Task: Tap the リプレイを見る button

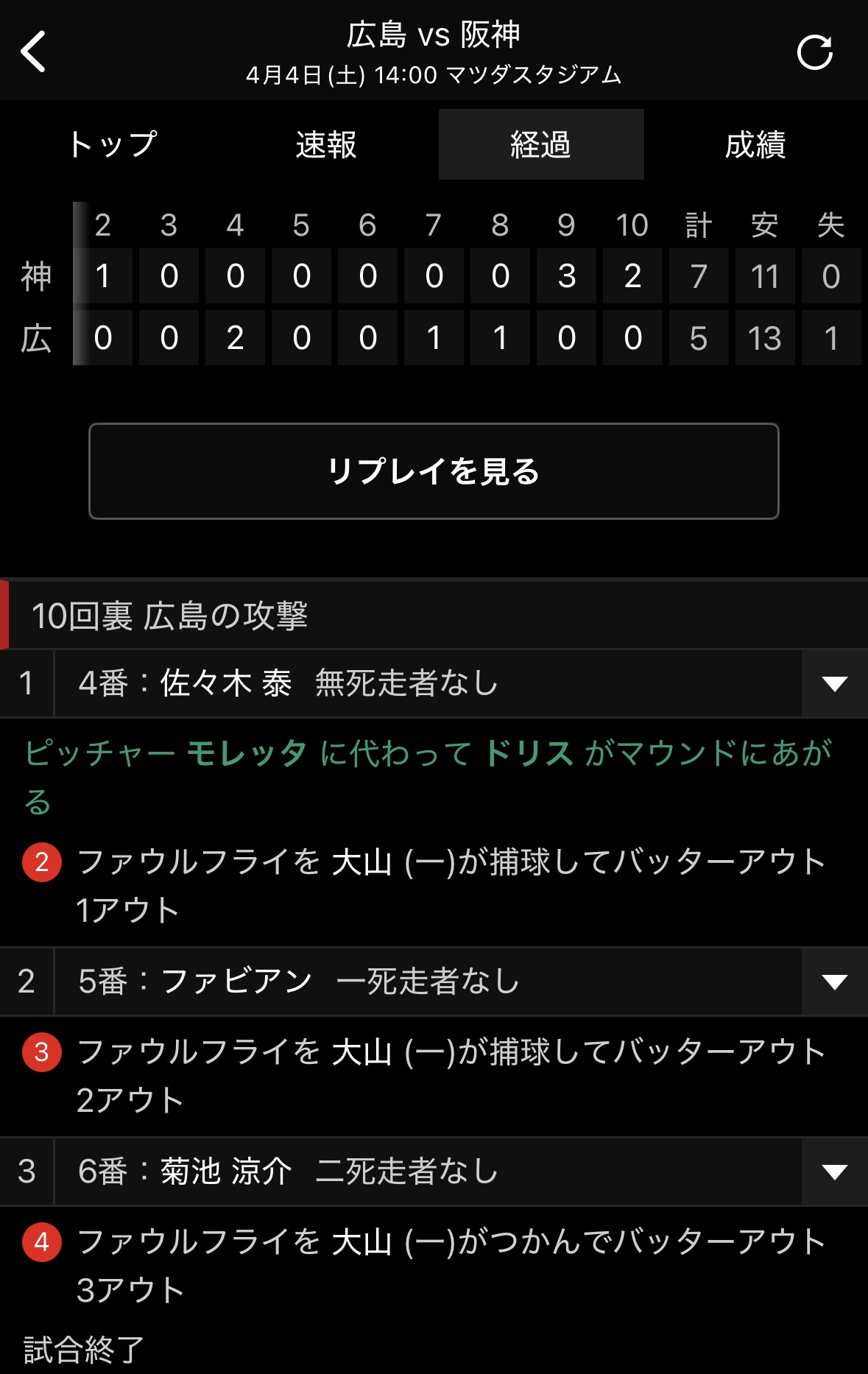Action: [434, 471]
